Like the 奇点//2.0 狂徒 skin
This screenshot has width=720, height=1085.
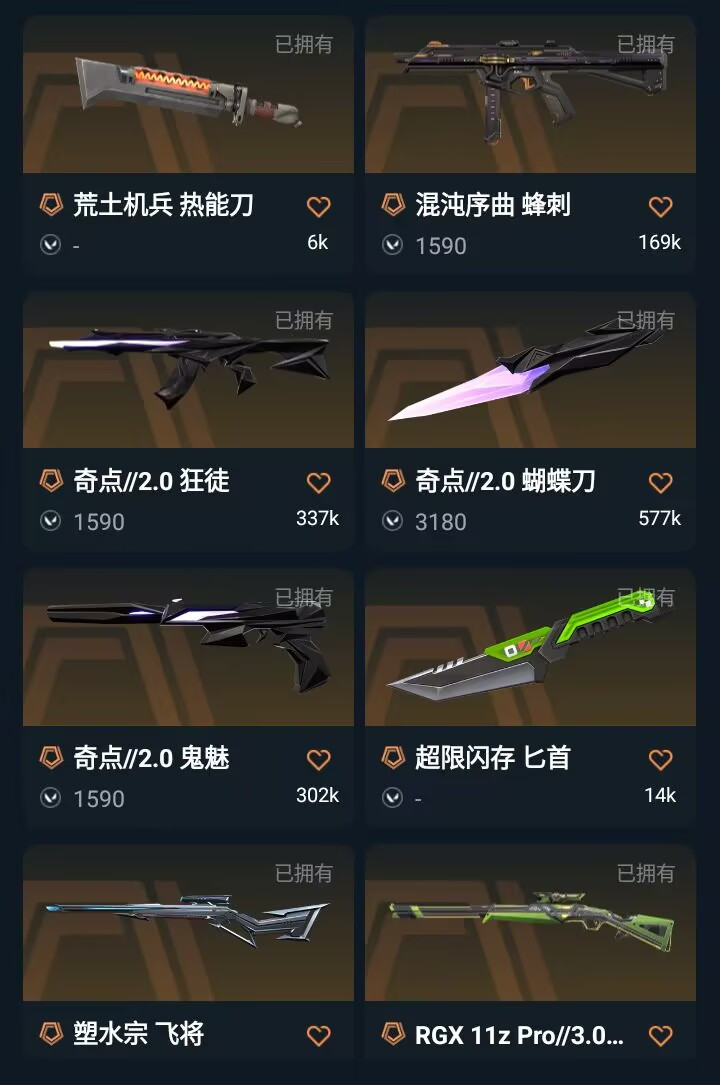[x=318, y=483]
